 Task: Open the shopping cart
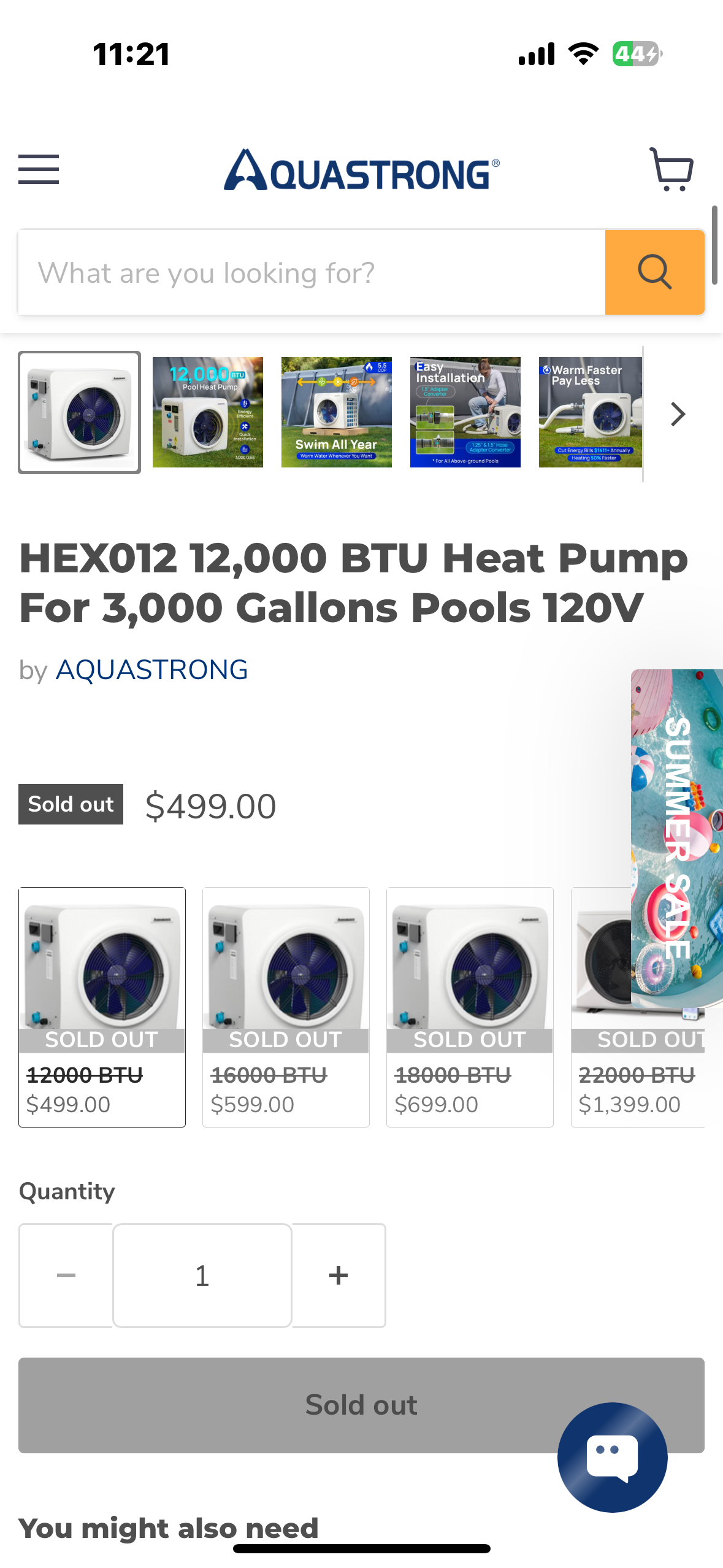point(671,169)
